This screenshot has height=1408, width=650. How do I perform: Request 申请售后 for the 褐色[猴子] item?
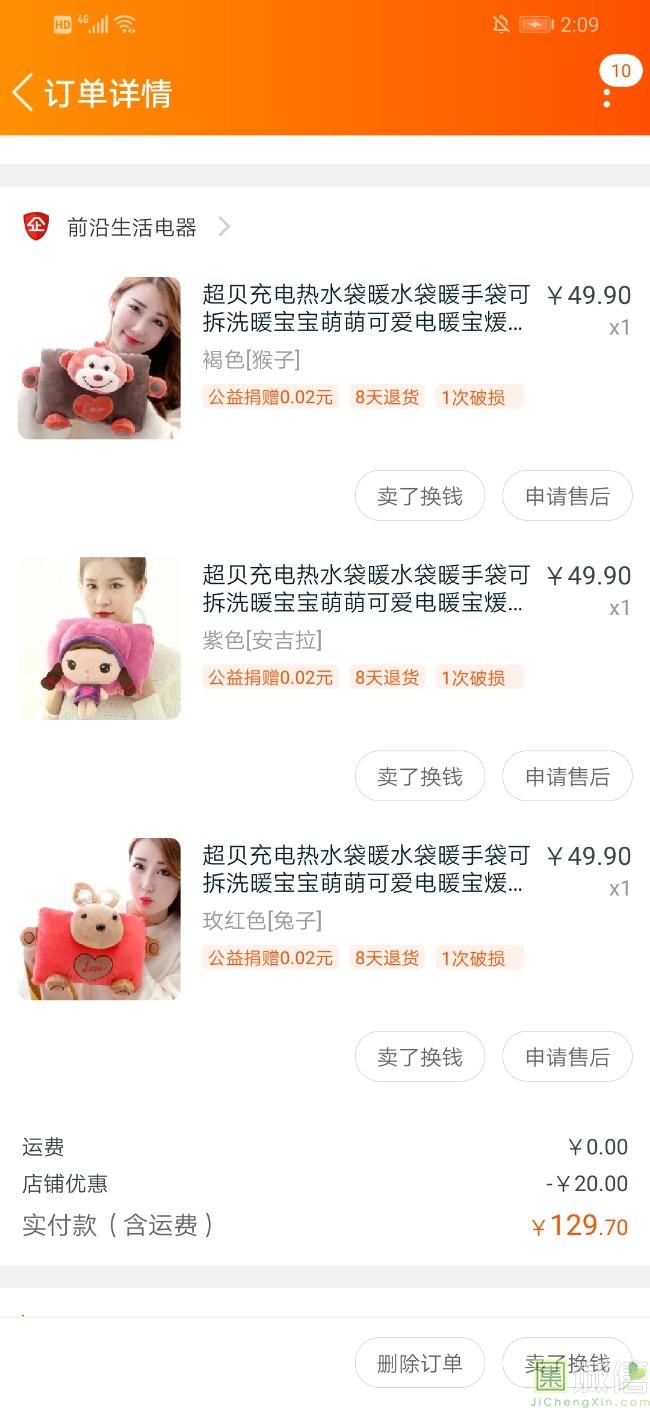pos(567,496)
